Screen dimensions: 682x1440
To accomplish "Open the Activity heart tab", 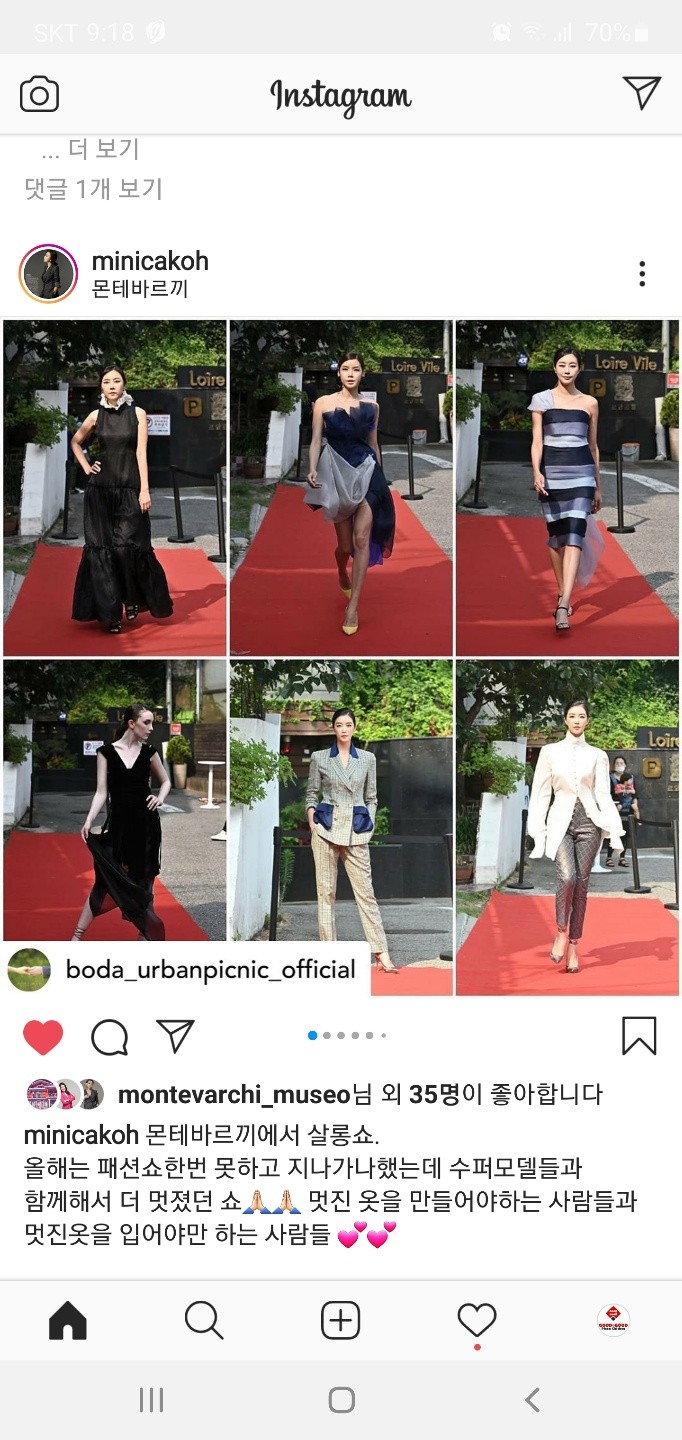I will [x=477, y=1321].
